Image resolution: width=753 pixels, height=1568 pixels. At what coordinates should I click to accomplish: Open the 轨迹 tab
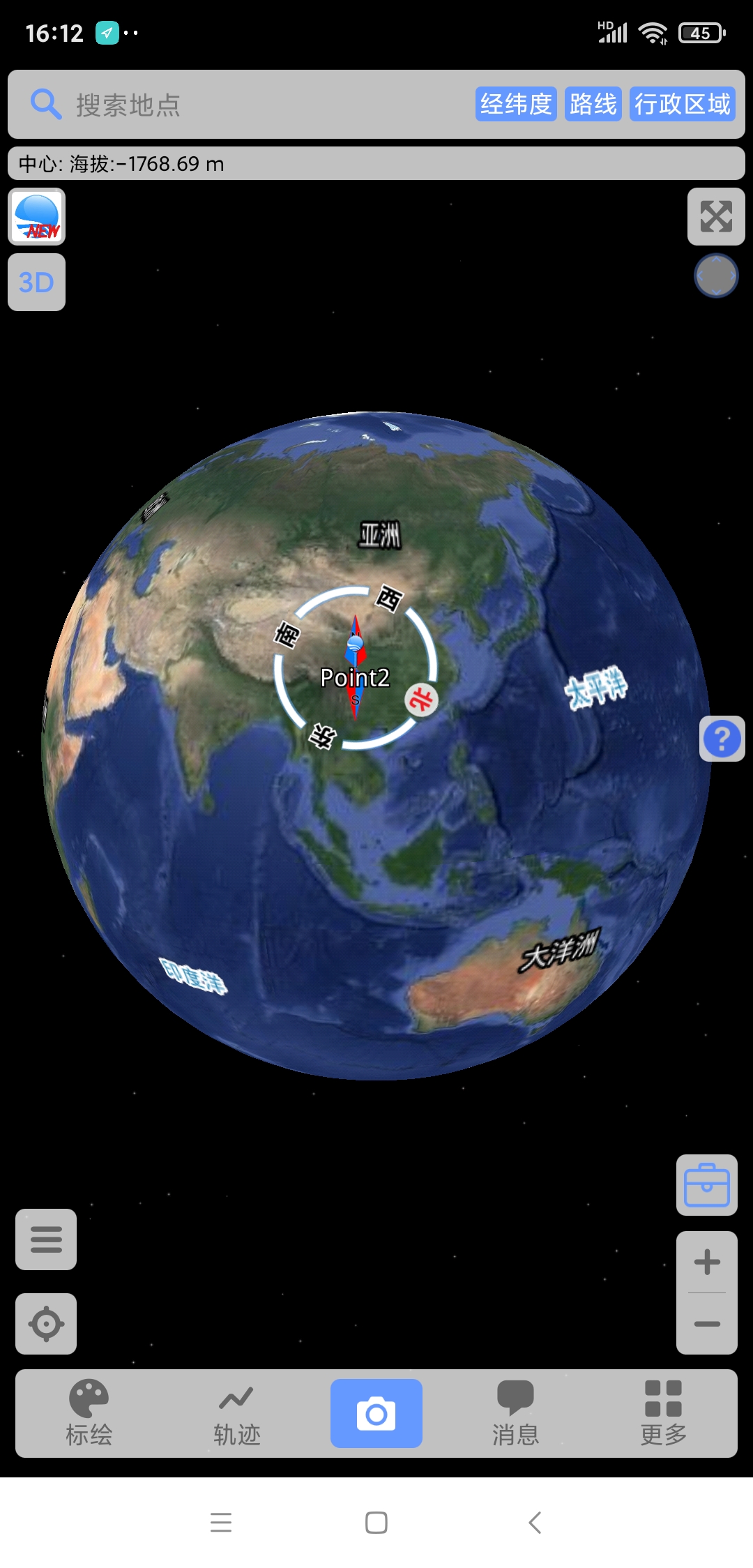pyautogui.click(x=236, y=1412)
